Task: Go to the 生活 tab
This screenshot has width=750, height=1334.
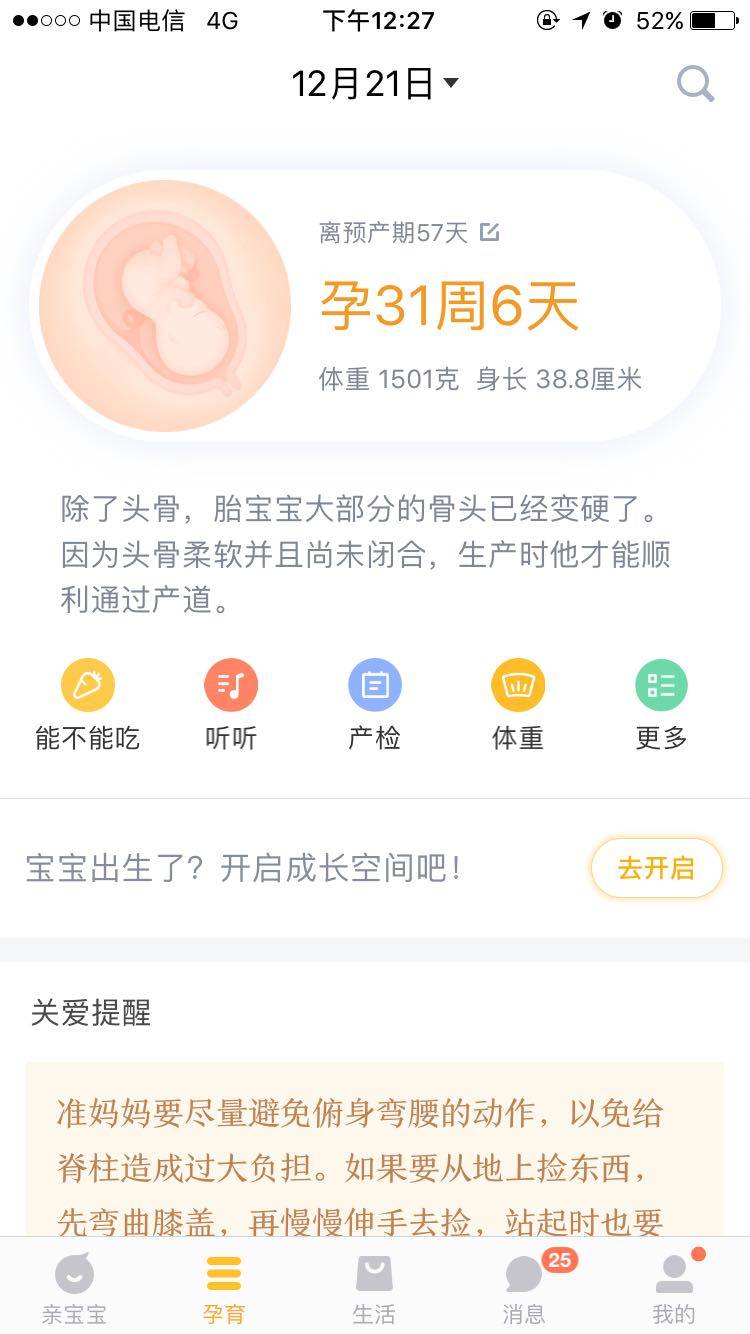Action: [x=374, y=1288]
